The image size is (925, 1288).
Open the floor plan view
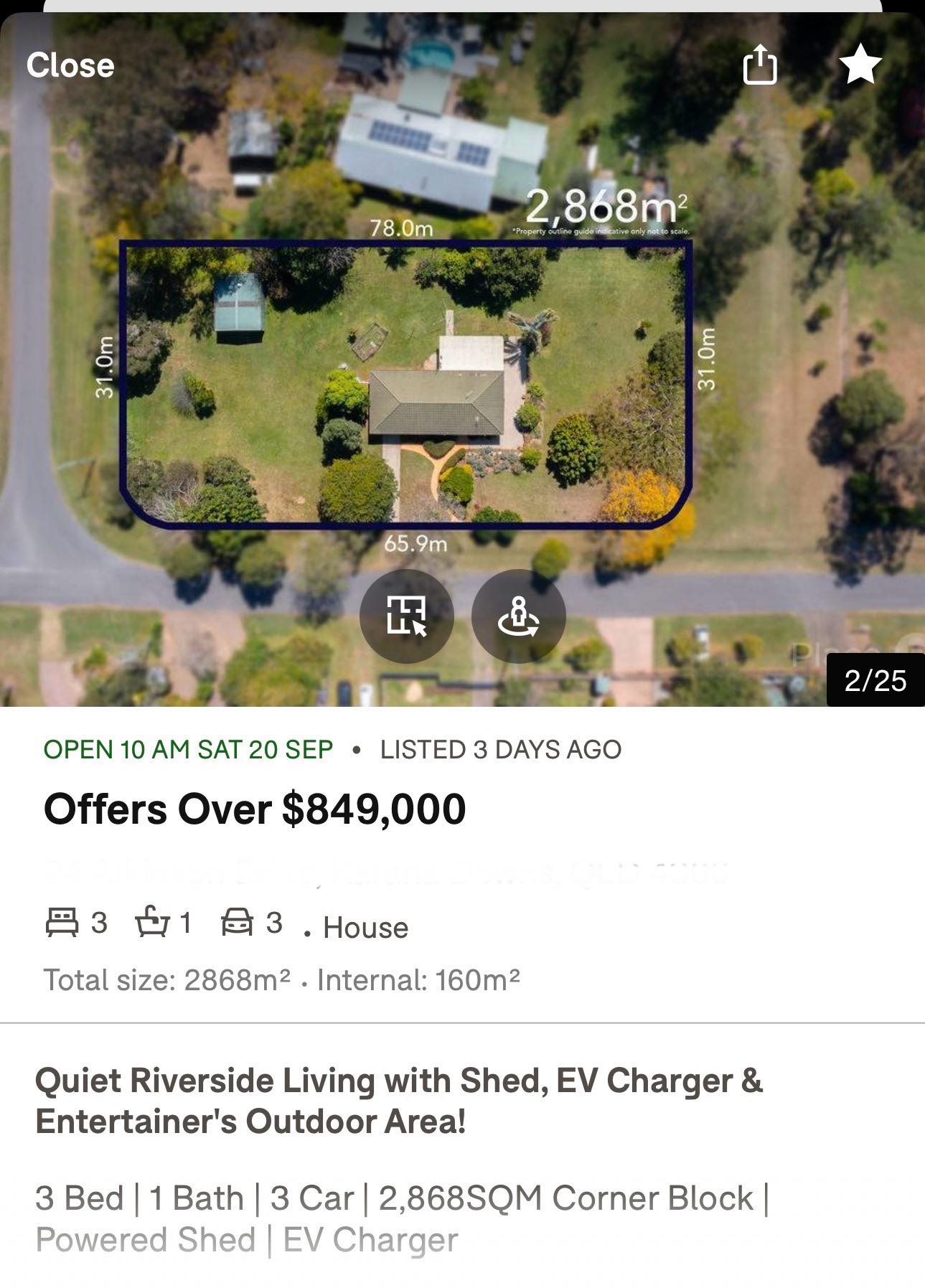pyautogui.click(x=407, y=616)
